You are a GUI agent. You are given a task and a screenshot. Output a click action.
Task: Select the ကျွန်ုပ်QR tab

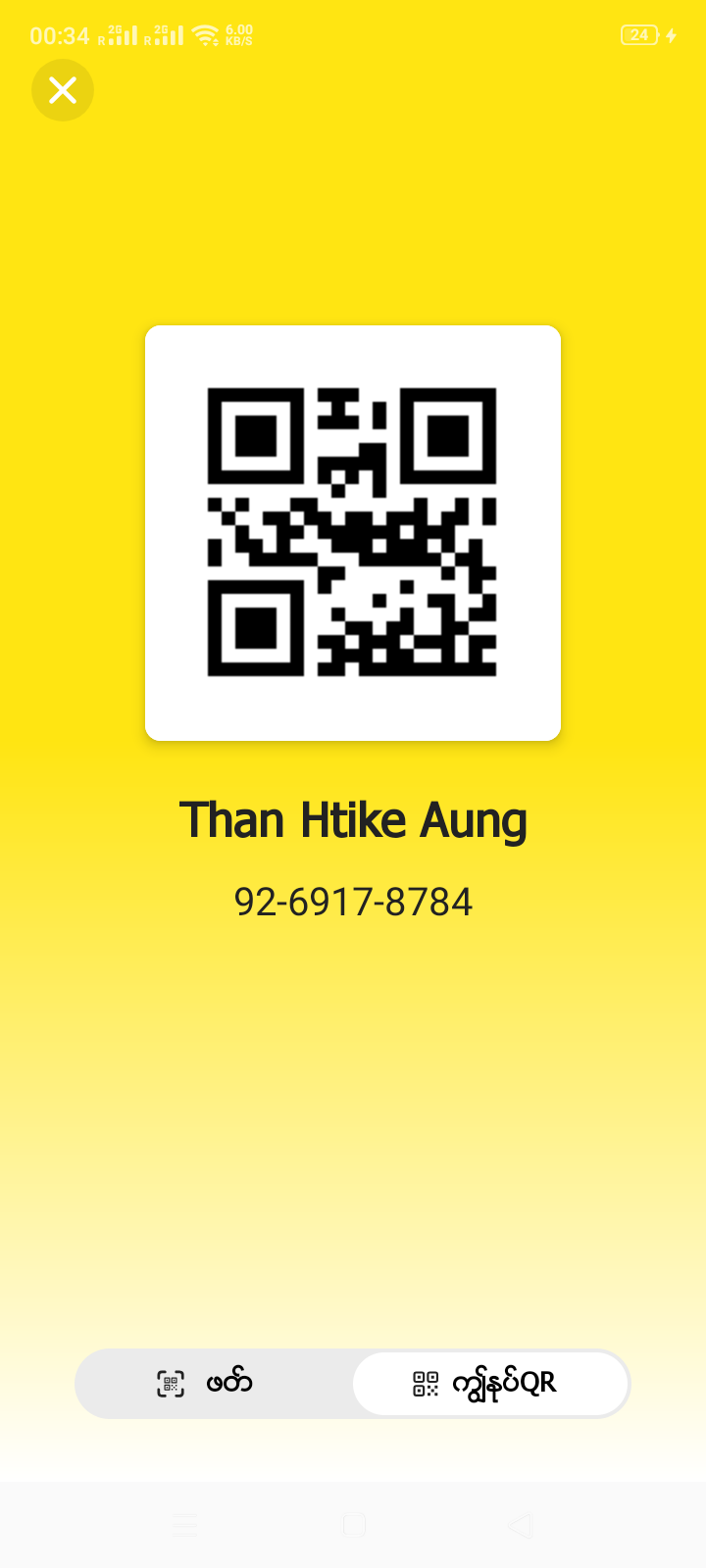489,1383
